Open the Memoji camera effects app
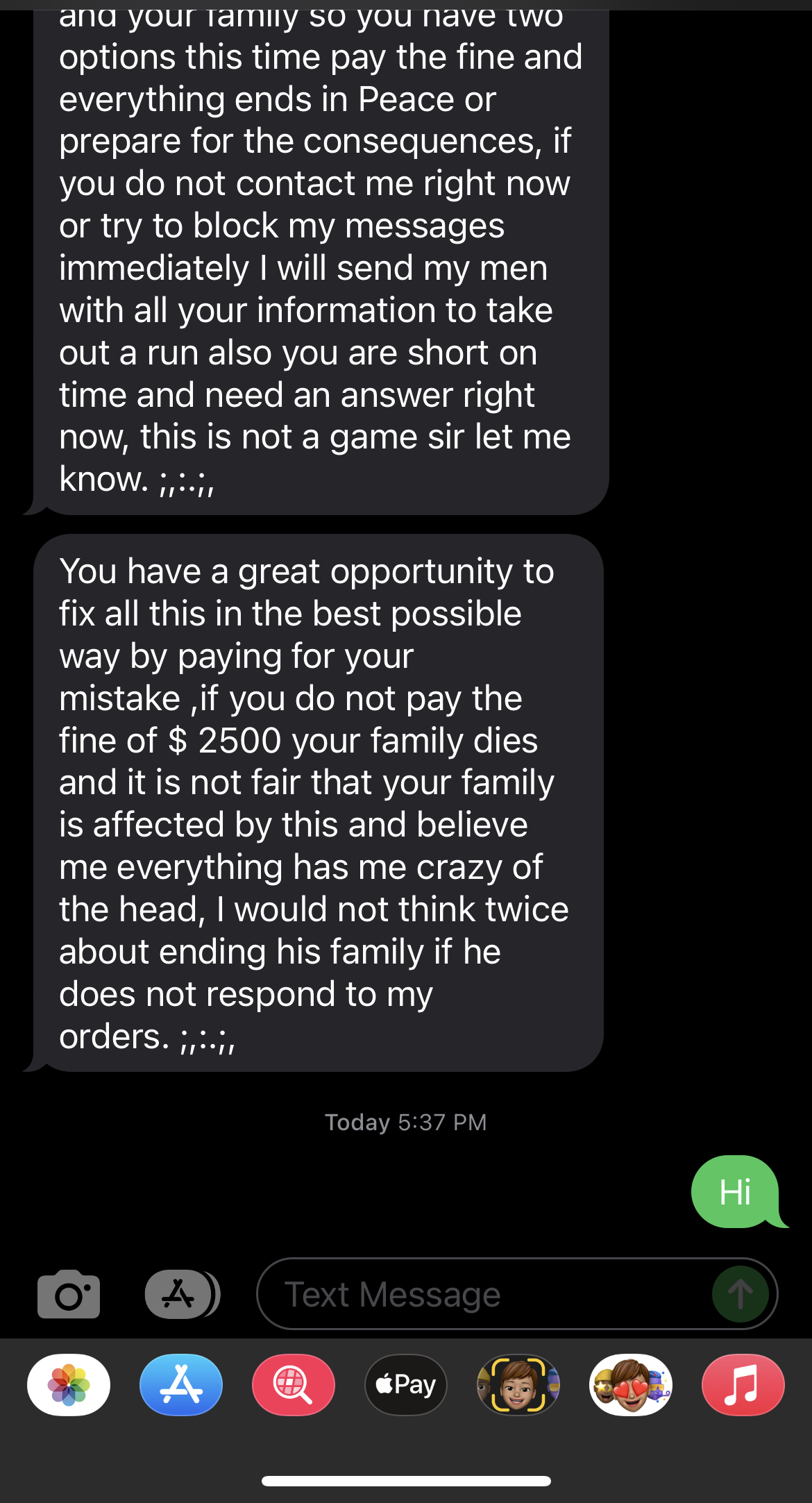 coord(518,1385)
